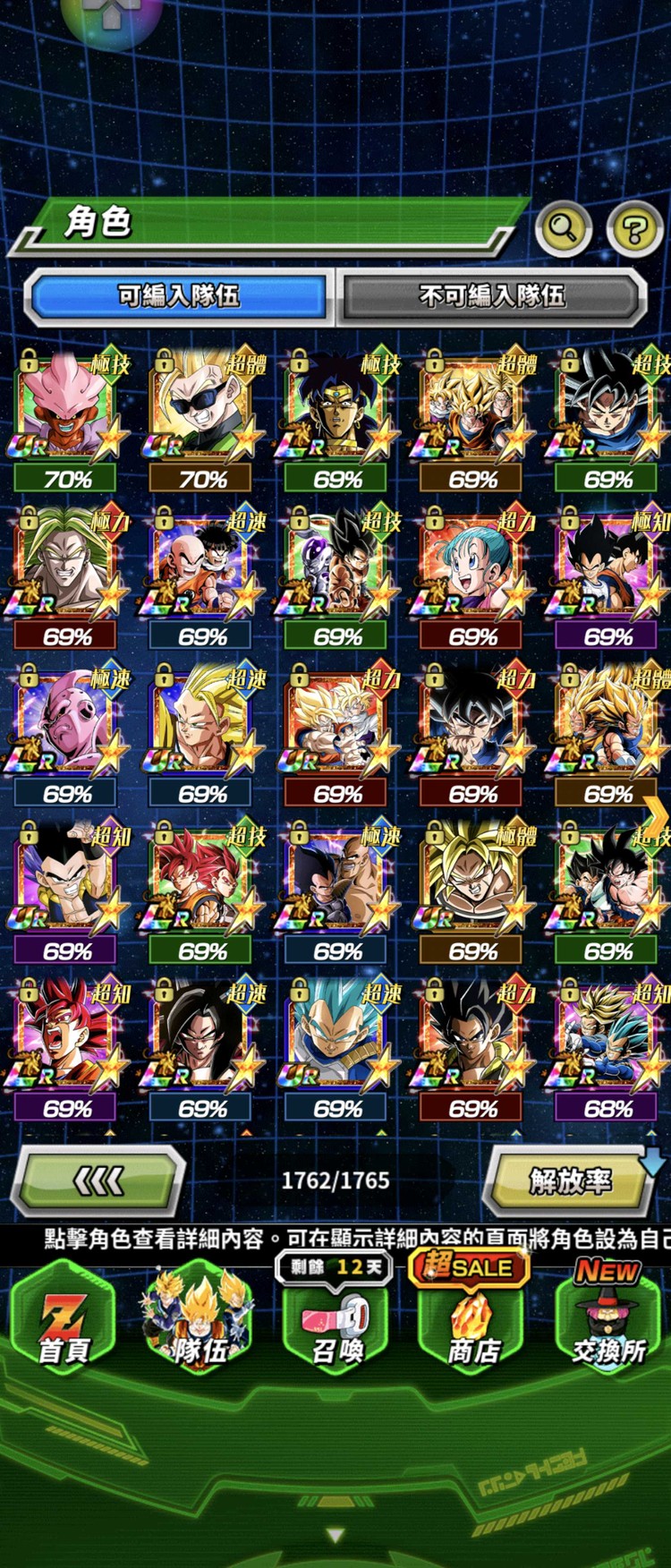Switch to 不可編入隊伍 tab
This screenshot has height=1568, width=671.
(x=491, y=295)
